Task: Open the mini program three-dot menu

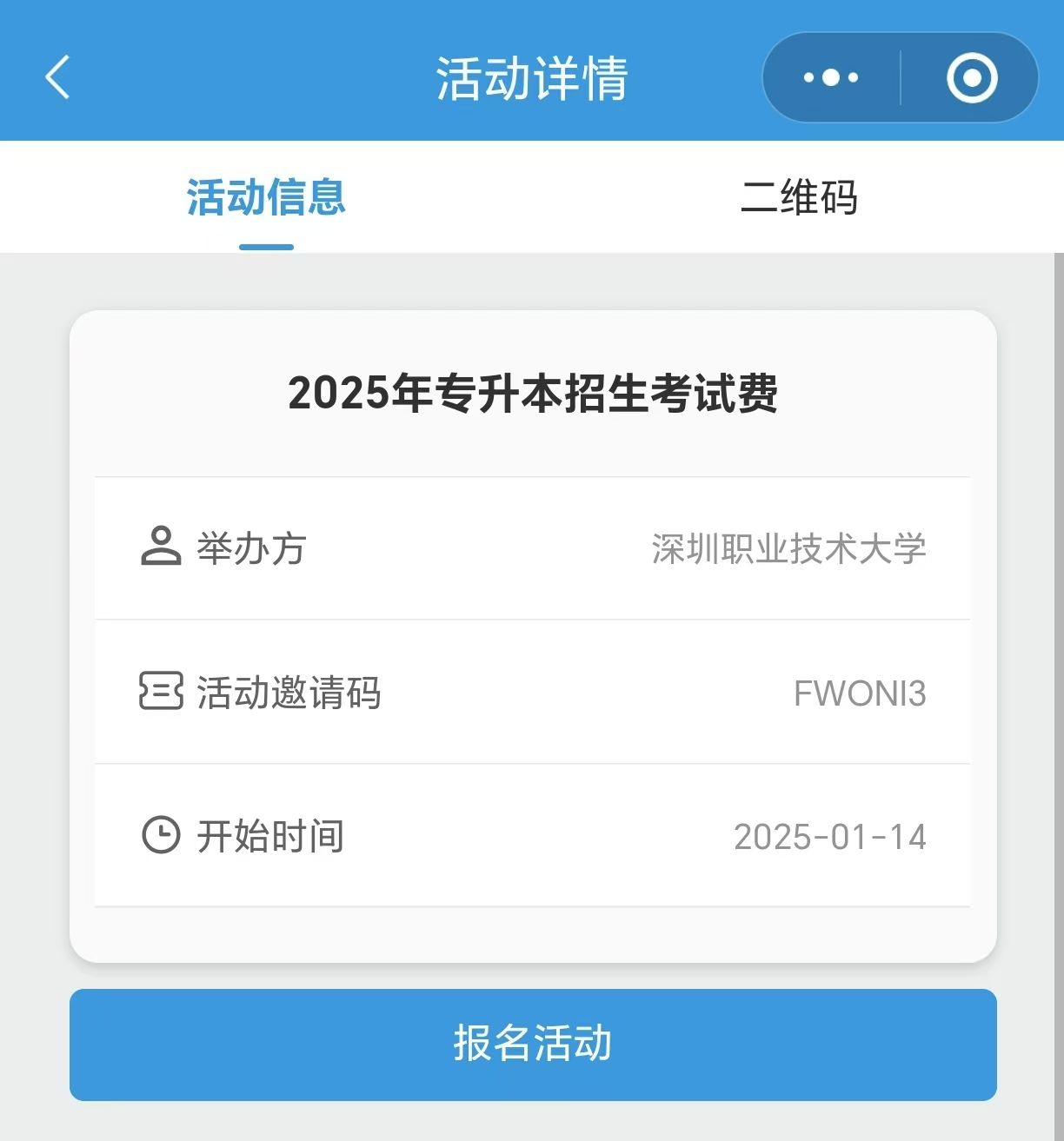Action: (x=830, y=77)
